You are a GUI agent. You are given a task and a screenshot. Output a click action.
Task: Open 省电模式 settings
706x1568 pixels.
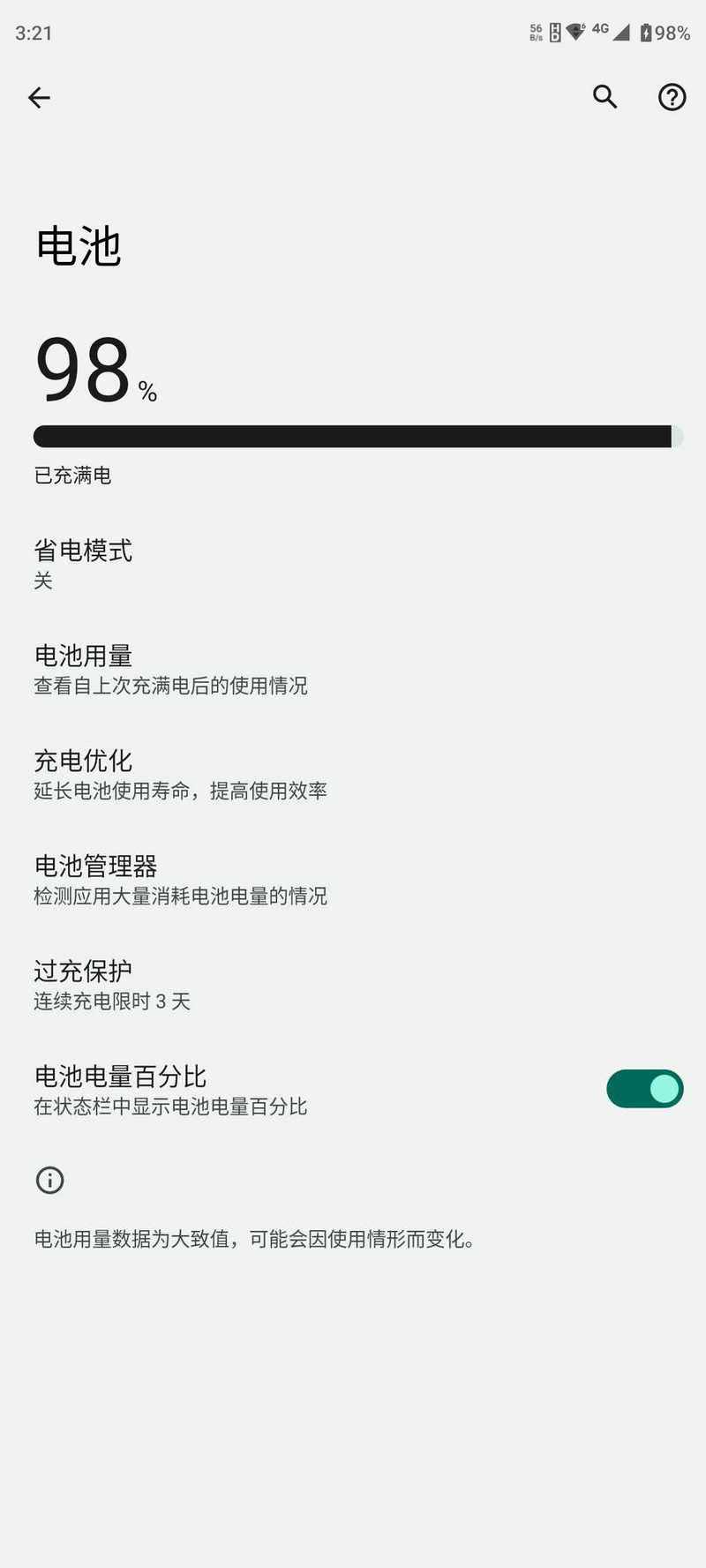coord(353,564)
